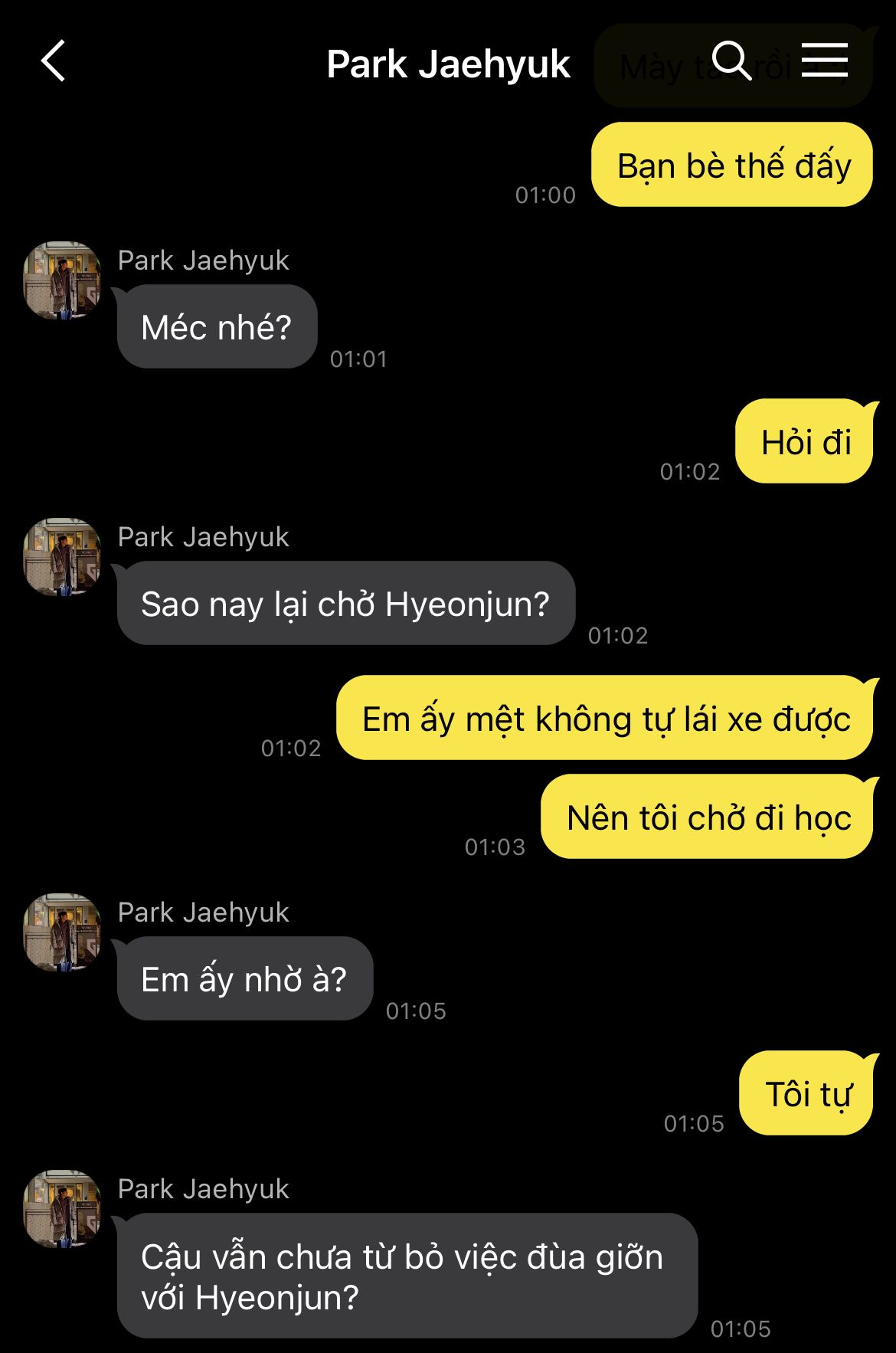
Task: Open Park Jaehyuk's avatar beside "Méc nhé?"
Action: click(62, 280)
